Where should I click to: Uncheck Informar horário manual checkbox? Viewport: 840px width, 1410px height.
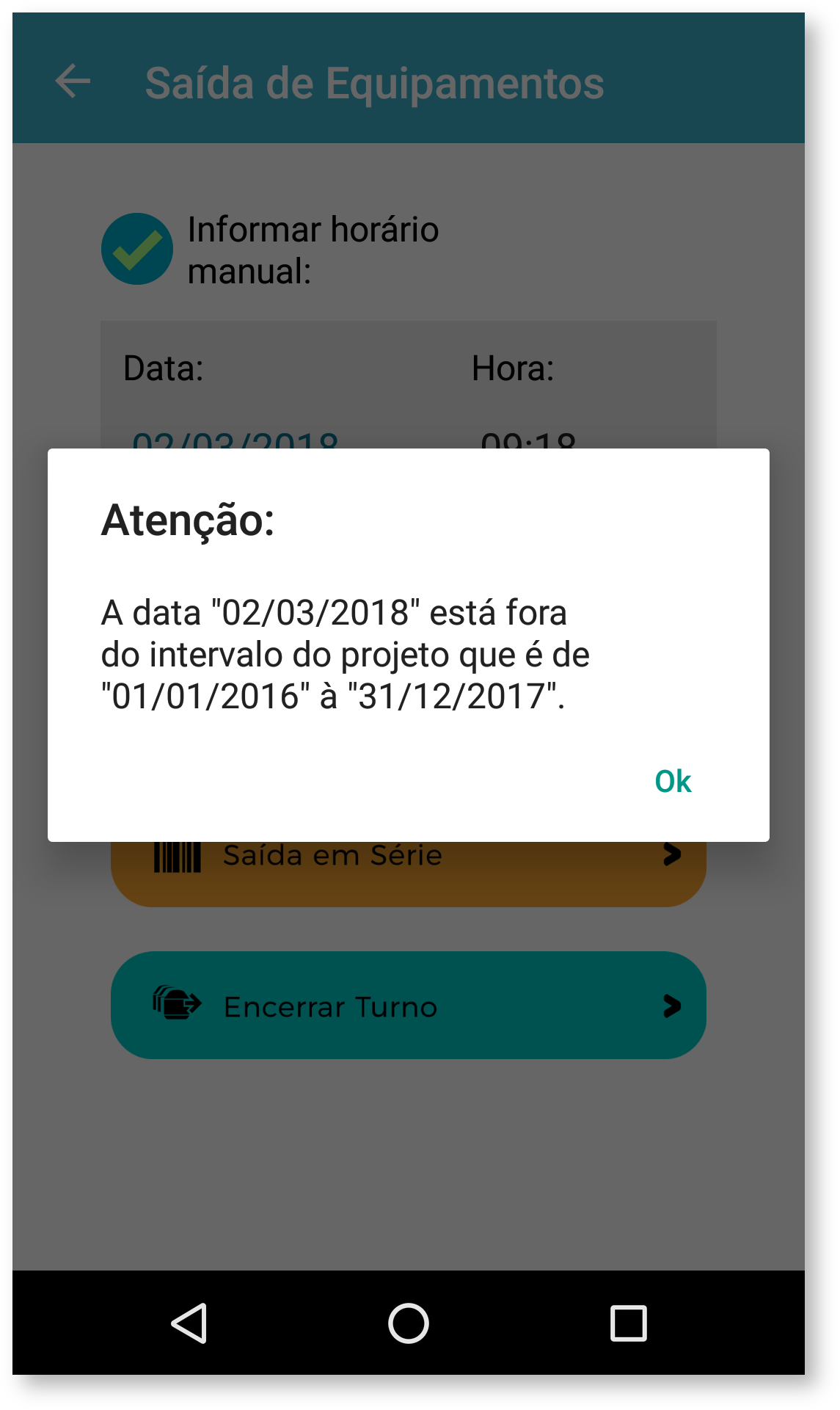click(x=137, y=250)
